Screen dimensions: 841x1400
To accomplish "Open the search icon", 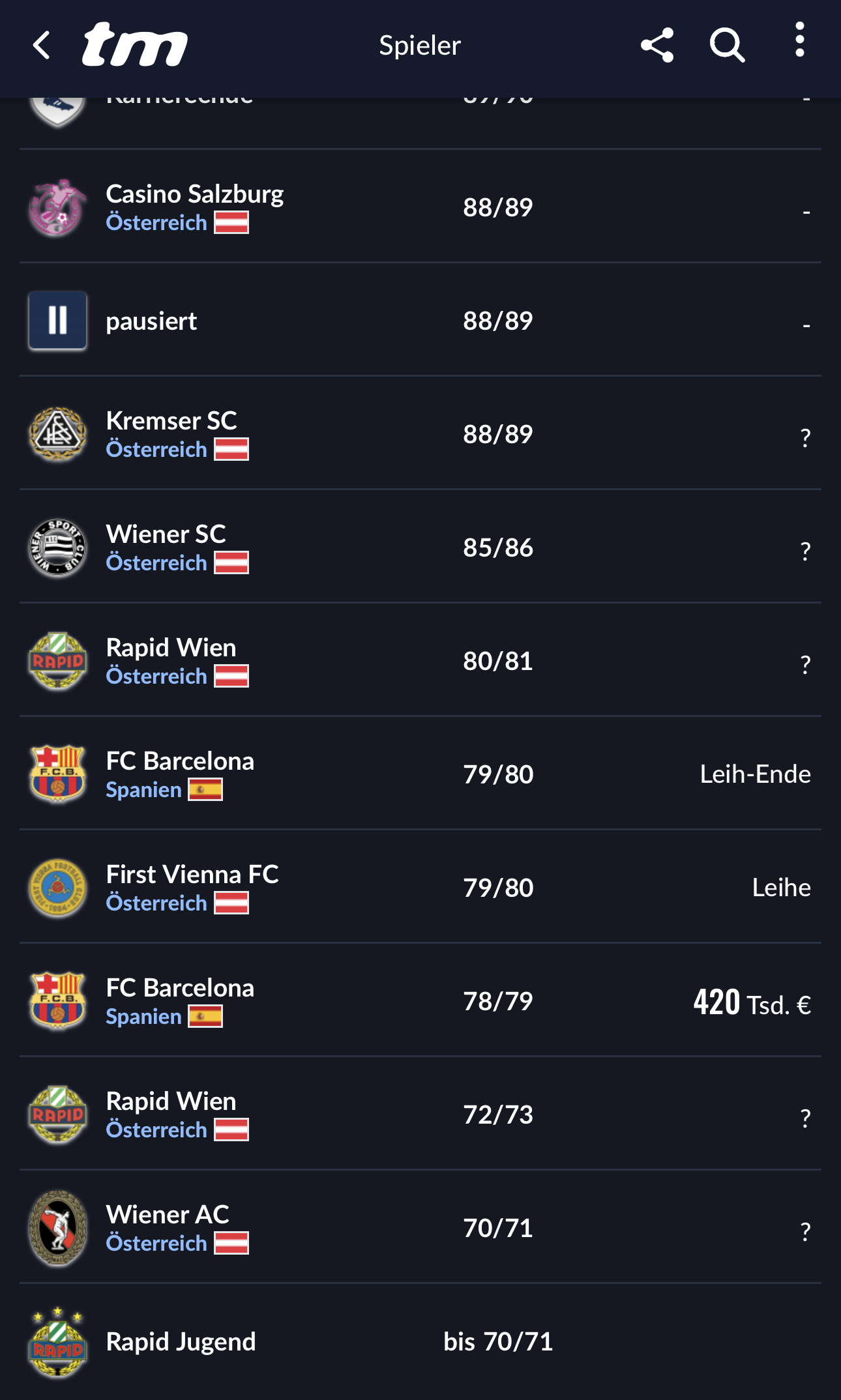I will click(x=727, y=45).
